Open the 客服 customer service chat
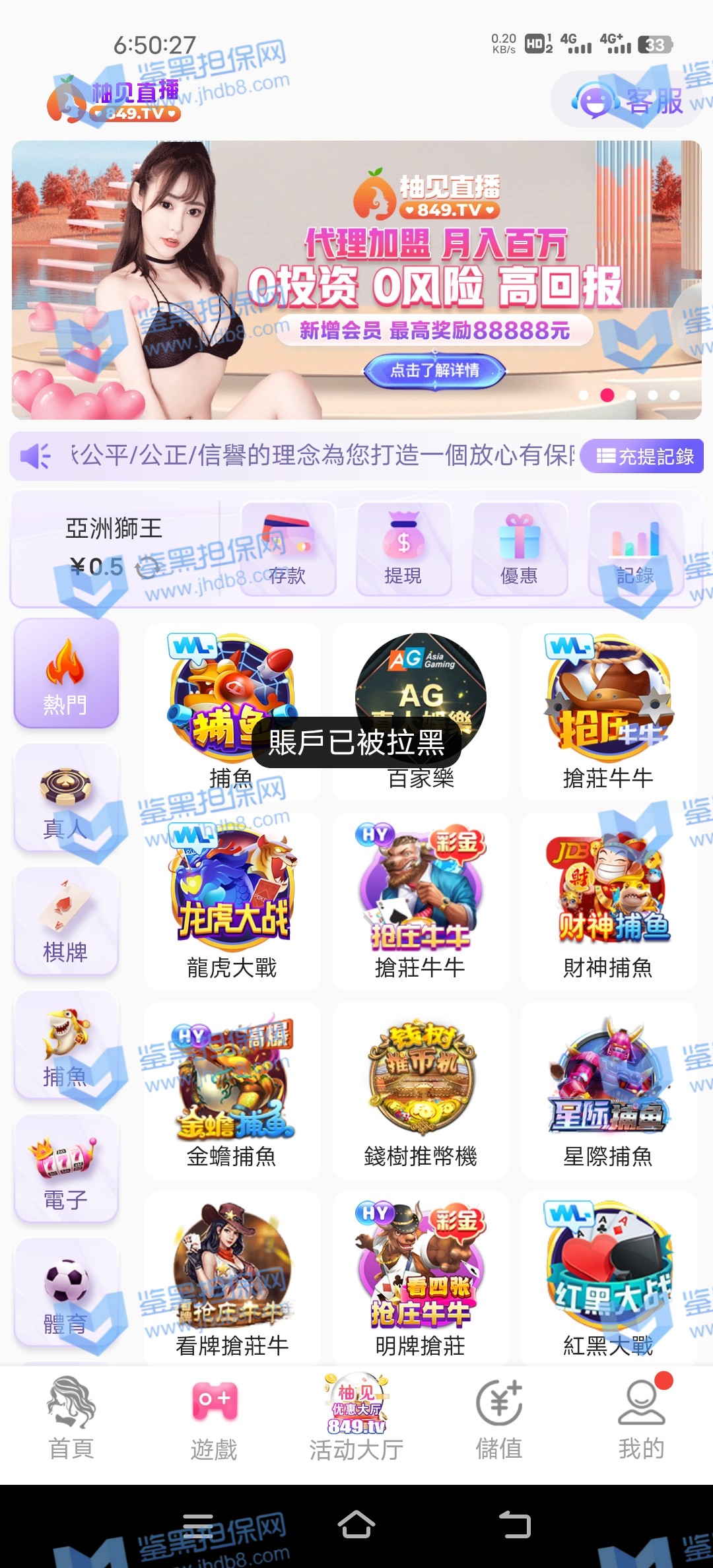The width and height of the screenshot is (713, 1568). pyautogui.click(x=627, y=100)
